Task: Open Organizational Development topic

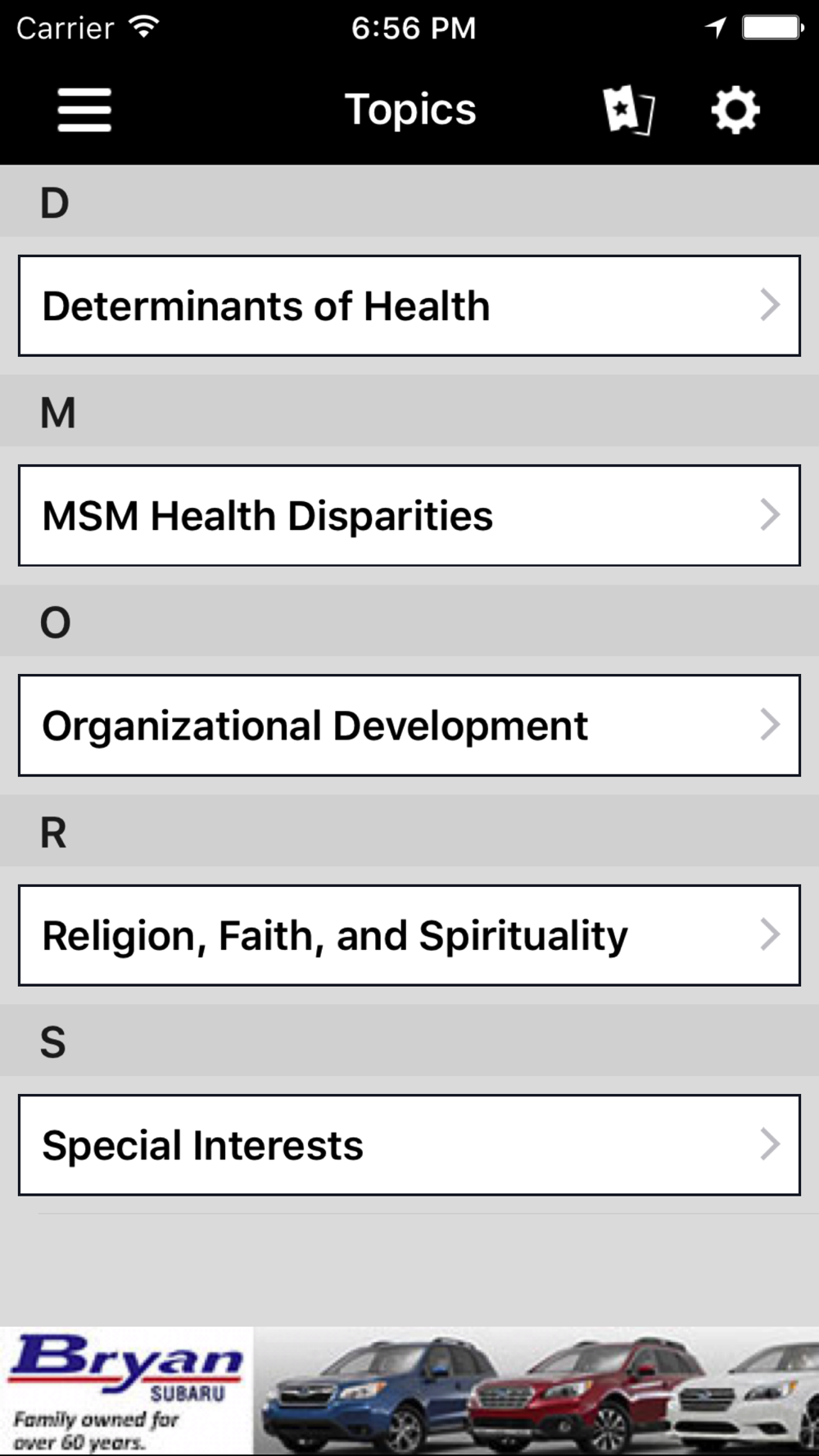Action: tap(409, 726)
